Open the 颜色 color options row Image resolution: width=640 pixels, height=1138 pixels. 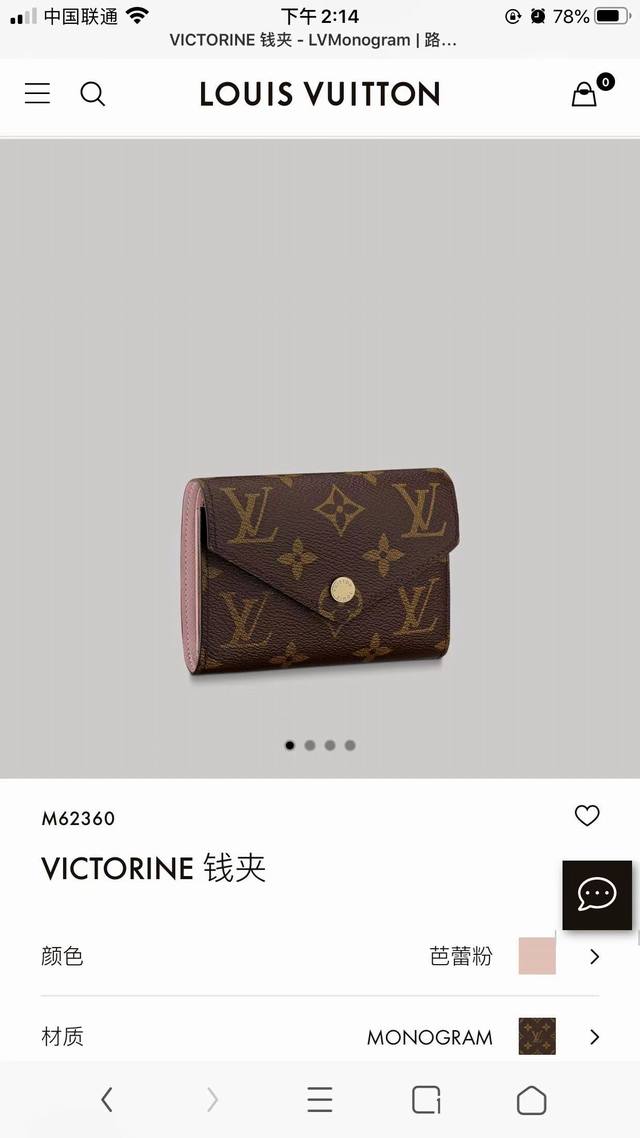point(320,956)
